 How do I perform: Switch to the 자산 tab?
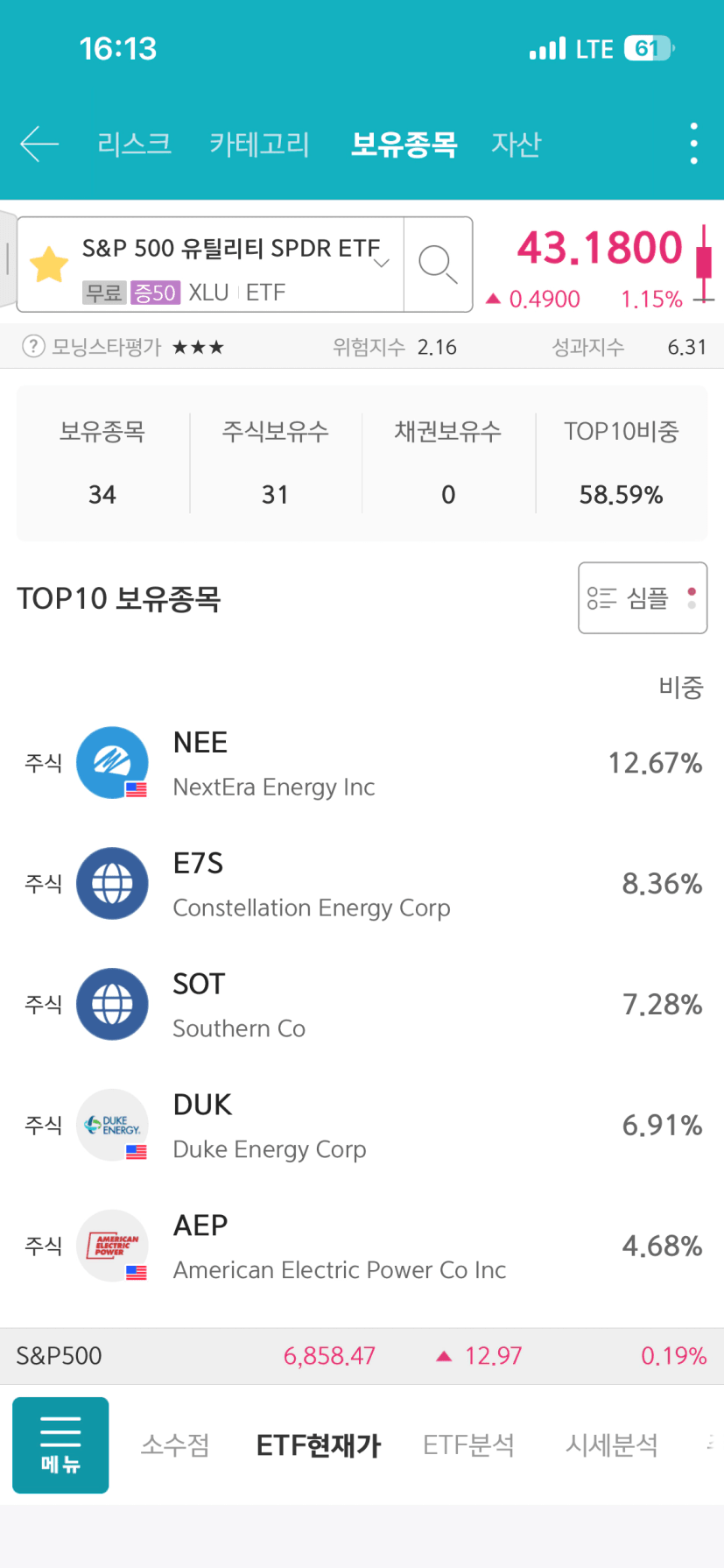click(516, 144)
